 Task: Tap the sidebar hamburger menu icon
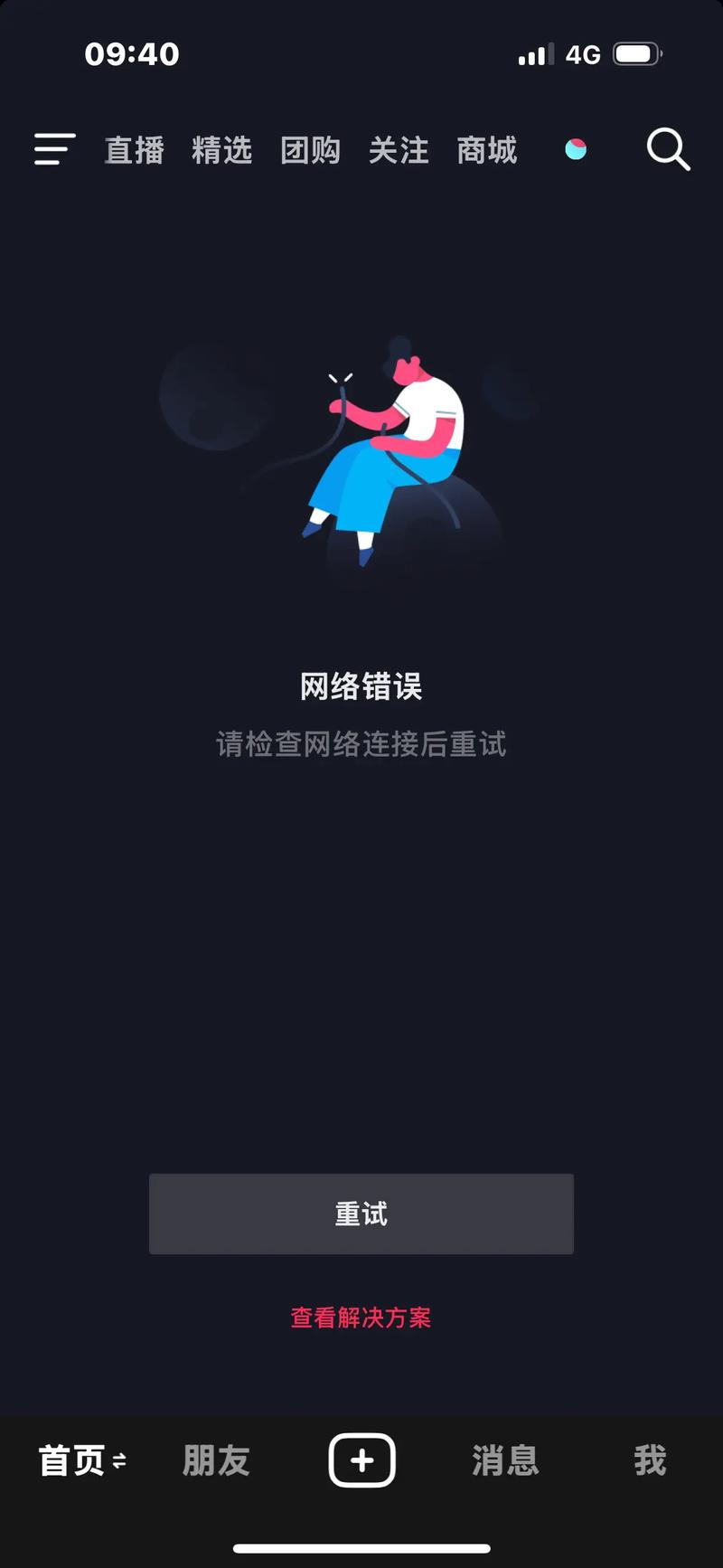pyautogui.click(x=53, y=150)
